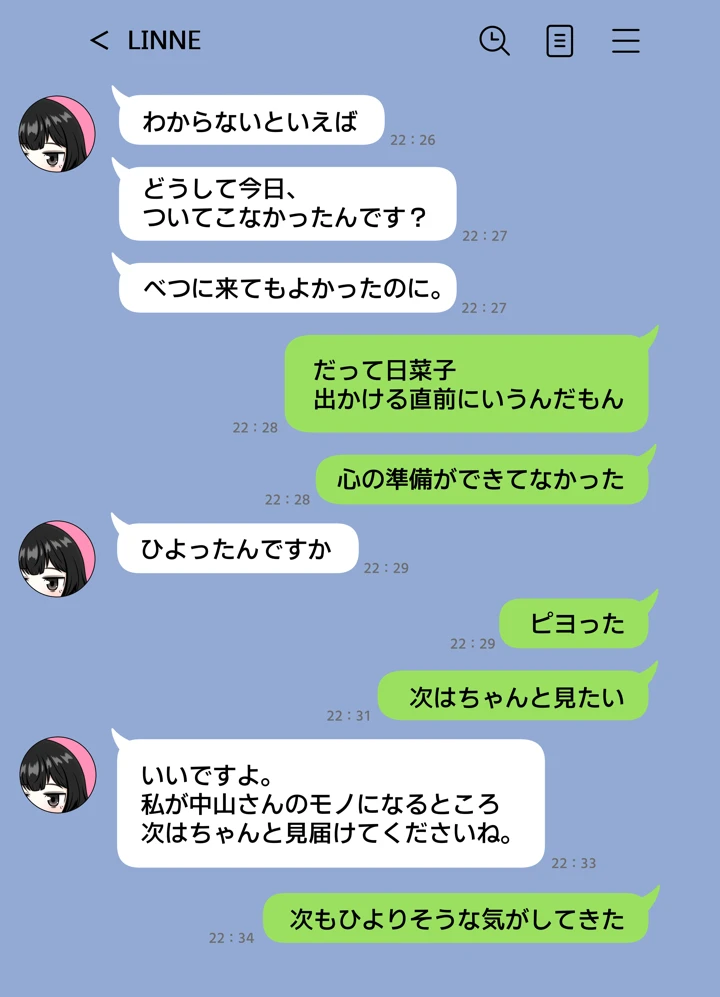Open the notes panel icon
720x997 pixels.
point(559,41)
